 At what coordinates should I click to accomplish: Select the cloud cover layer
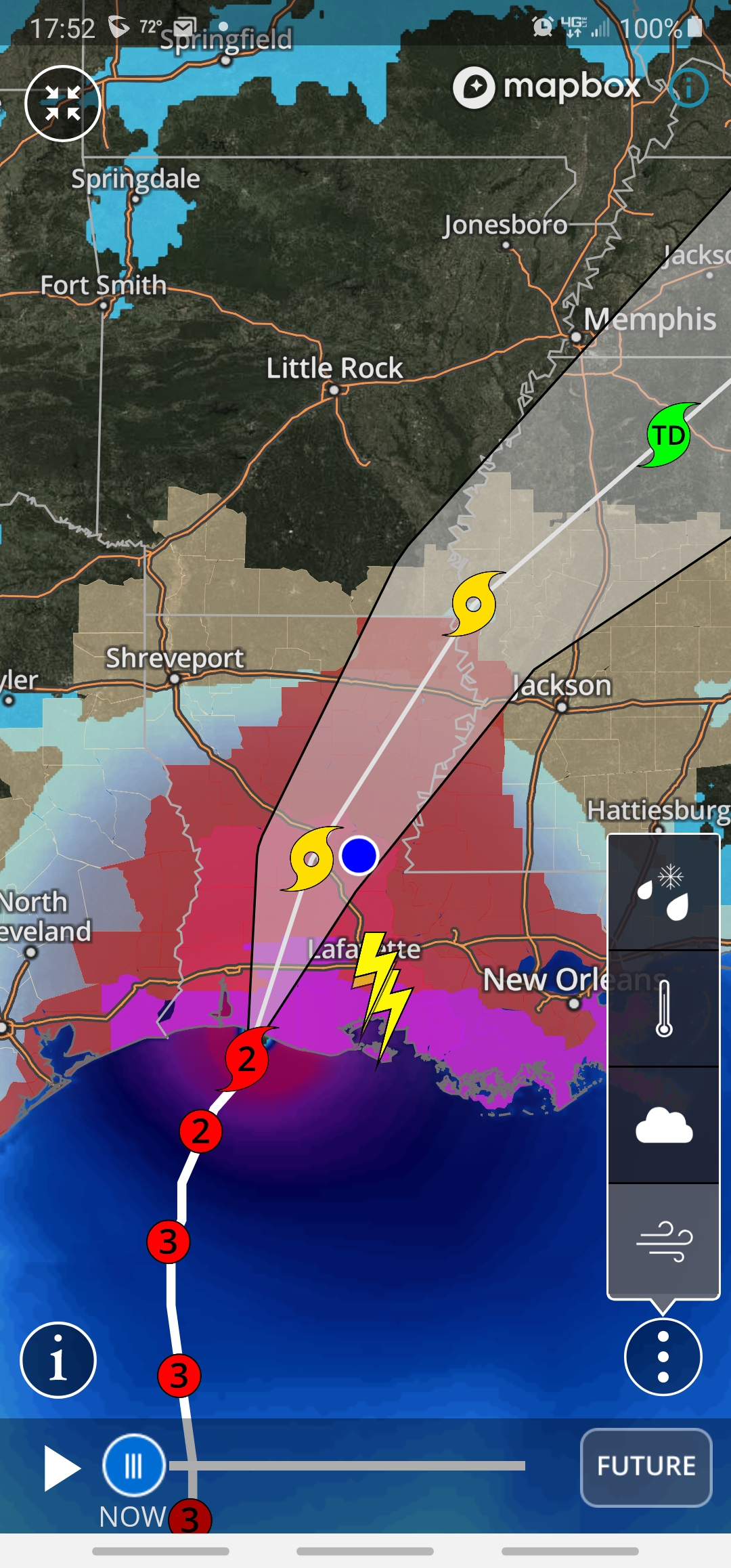coord(663,1125)
